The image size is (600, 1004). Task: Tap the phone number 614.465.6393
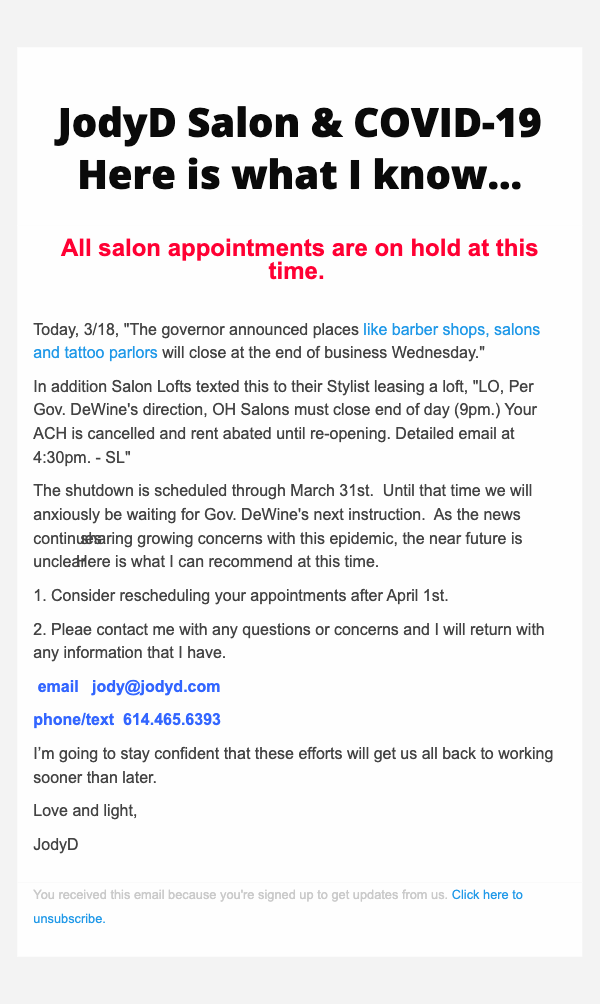(171, 719)
